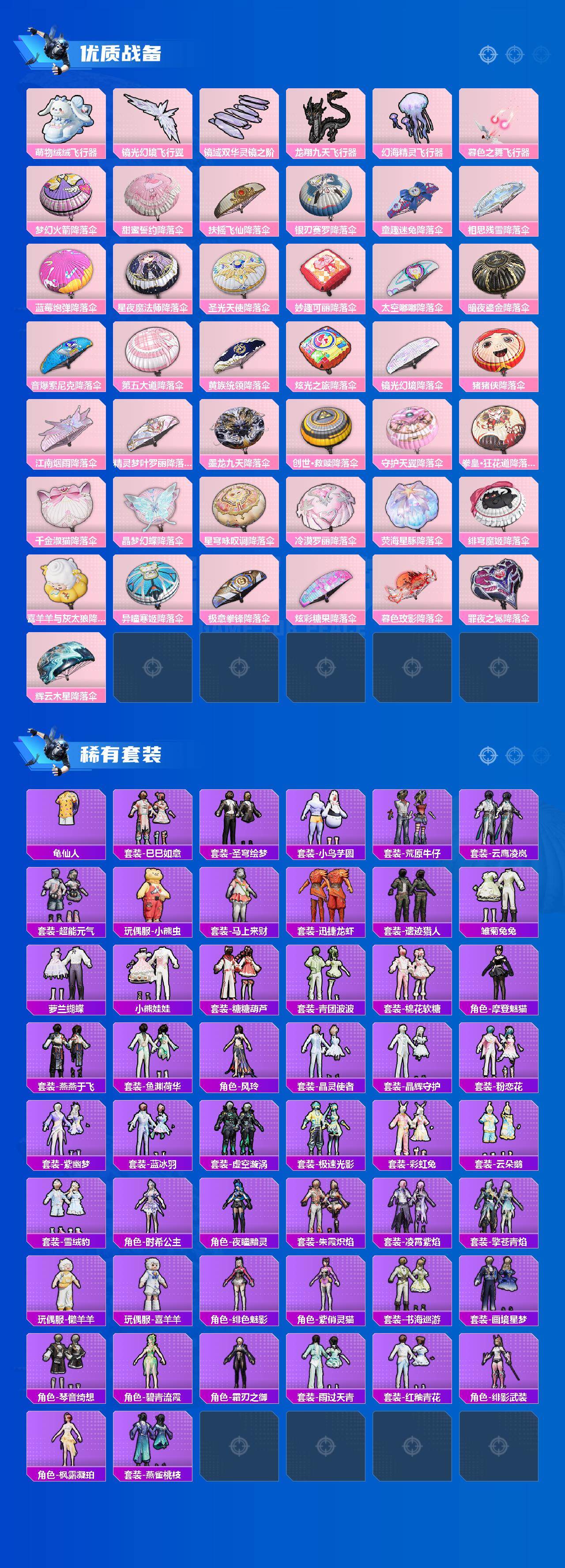Viewport: 565px width, 1568px height.
Task: Open the 猪猪侠降落伞 item card
Action: click(496, 359)
